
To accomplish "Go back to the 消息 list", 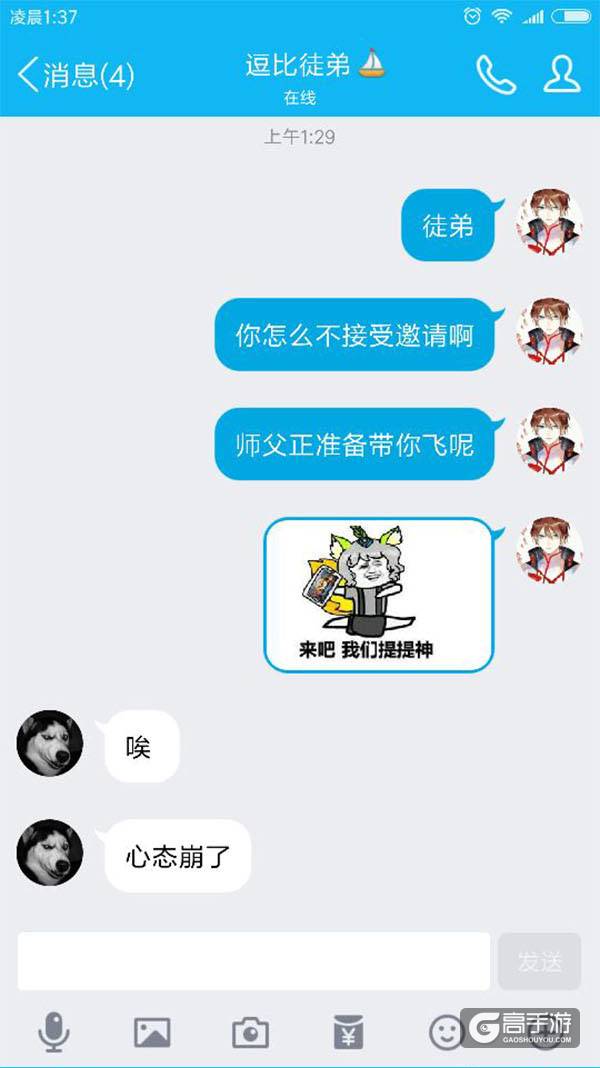I will point(75,75).
